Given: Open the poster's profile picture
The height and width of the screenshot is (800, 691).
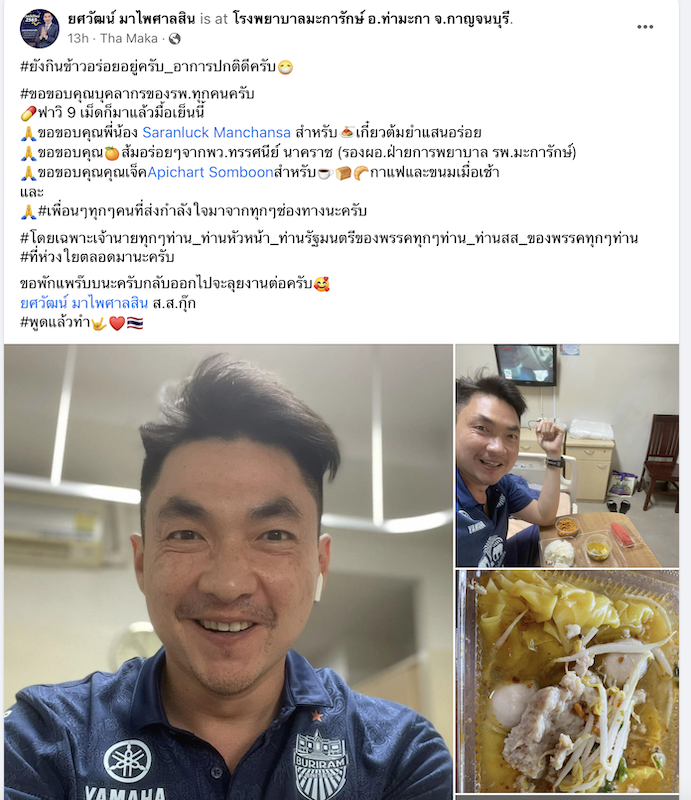Looking at the screenshot, I should pyautogui.click(x=39, y=28).
